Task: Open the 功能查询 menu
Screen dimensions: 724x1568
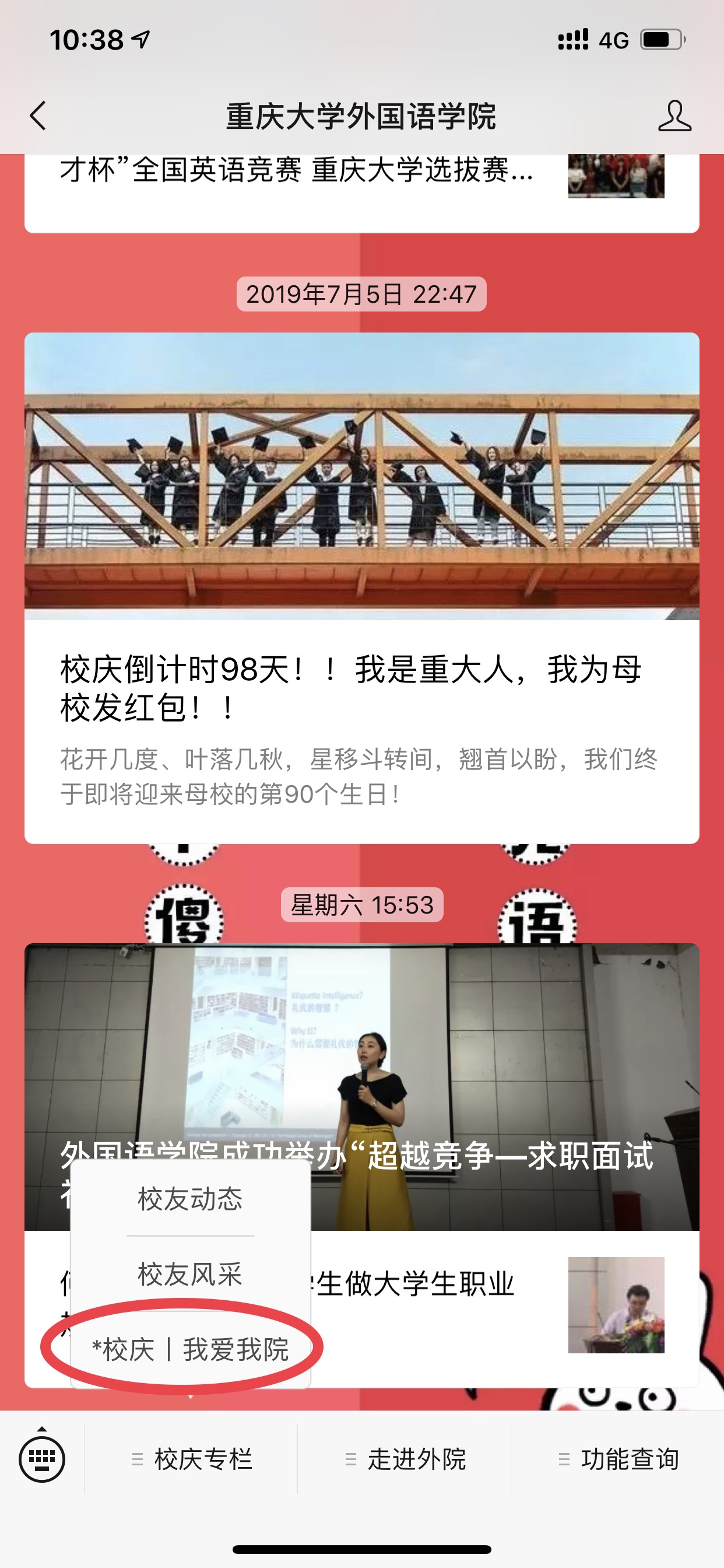Action: (617, 1459)
